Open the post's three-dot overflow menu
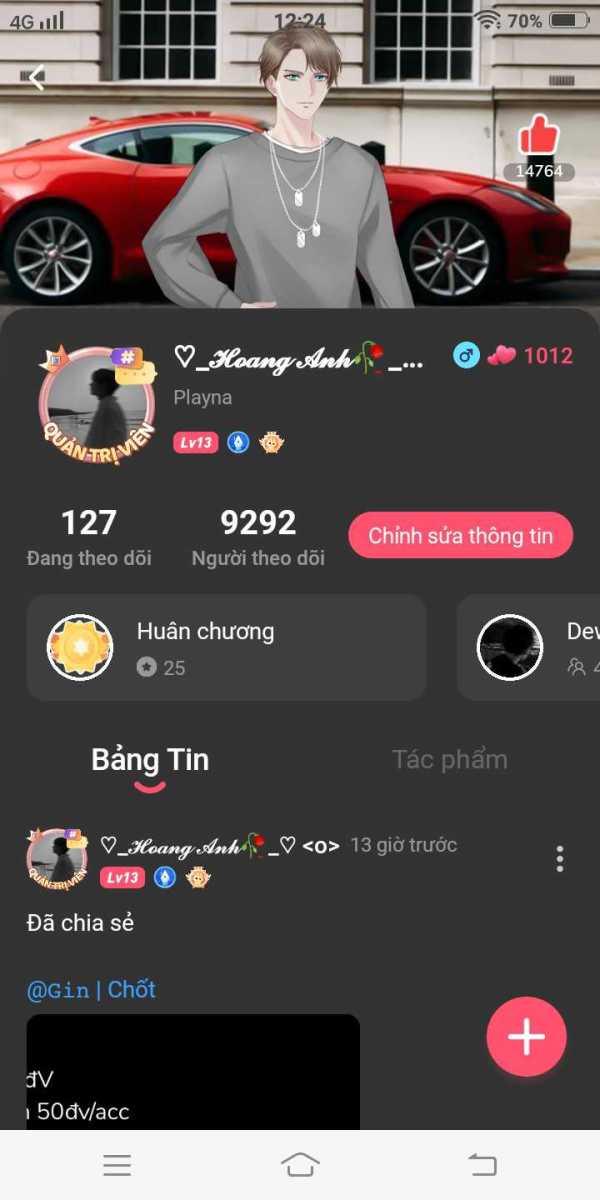The height and width of the screenshot is (1200, 600). pyautogui.click(x=559, y=858)
